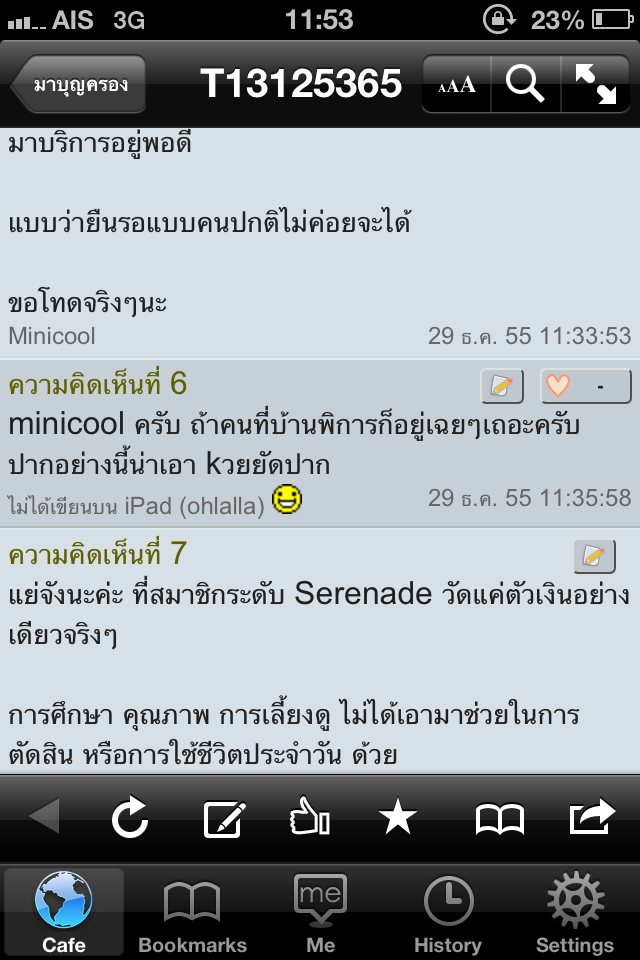Tap the thumbs-up toolbar icon
Viewport: 640px width, 960px height.
tap(310, 819)
